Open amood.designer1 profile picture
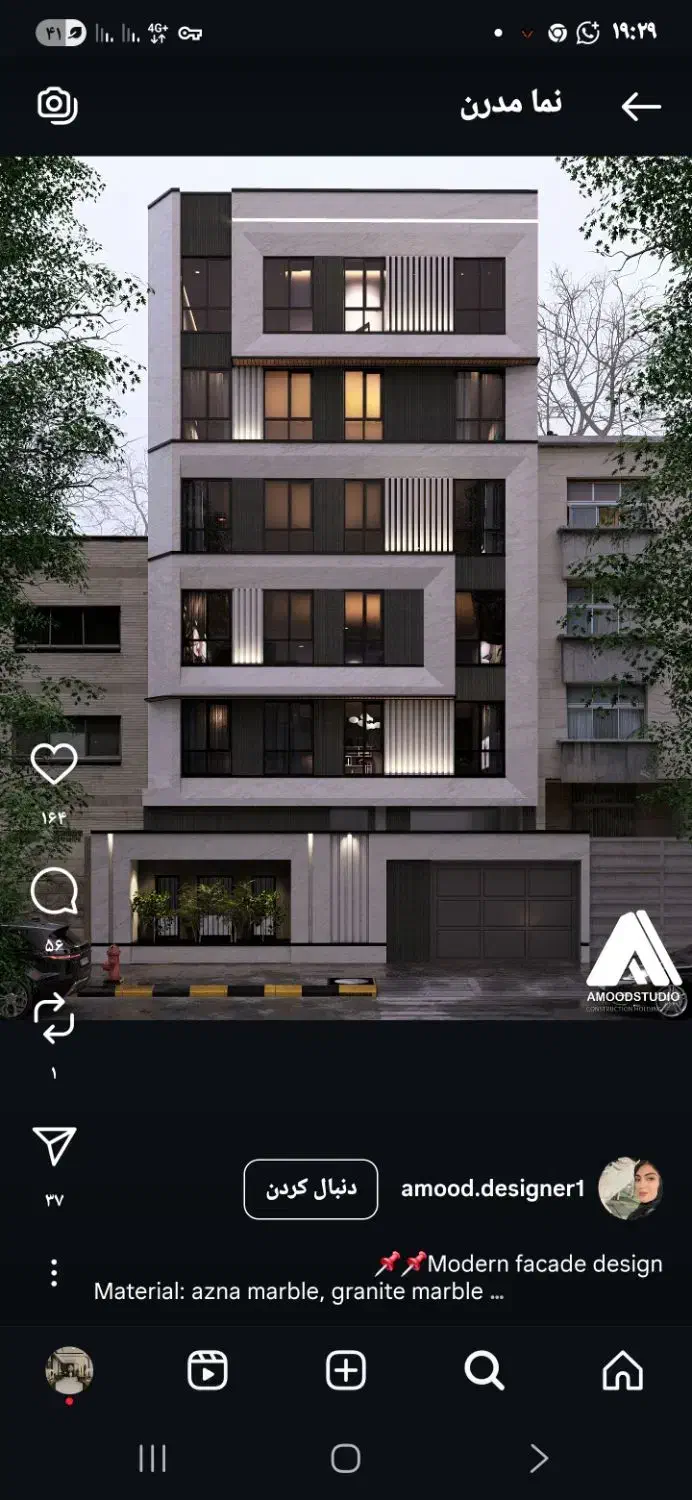The image size is (692, 1500). pyautogui.click(x=630, y=1189)
